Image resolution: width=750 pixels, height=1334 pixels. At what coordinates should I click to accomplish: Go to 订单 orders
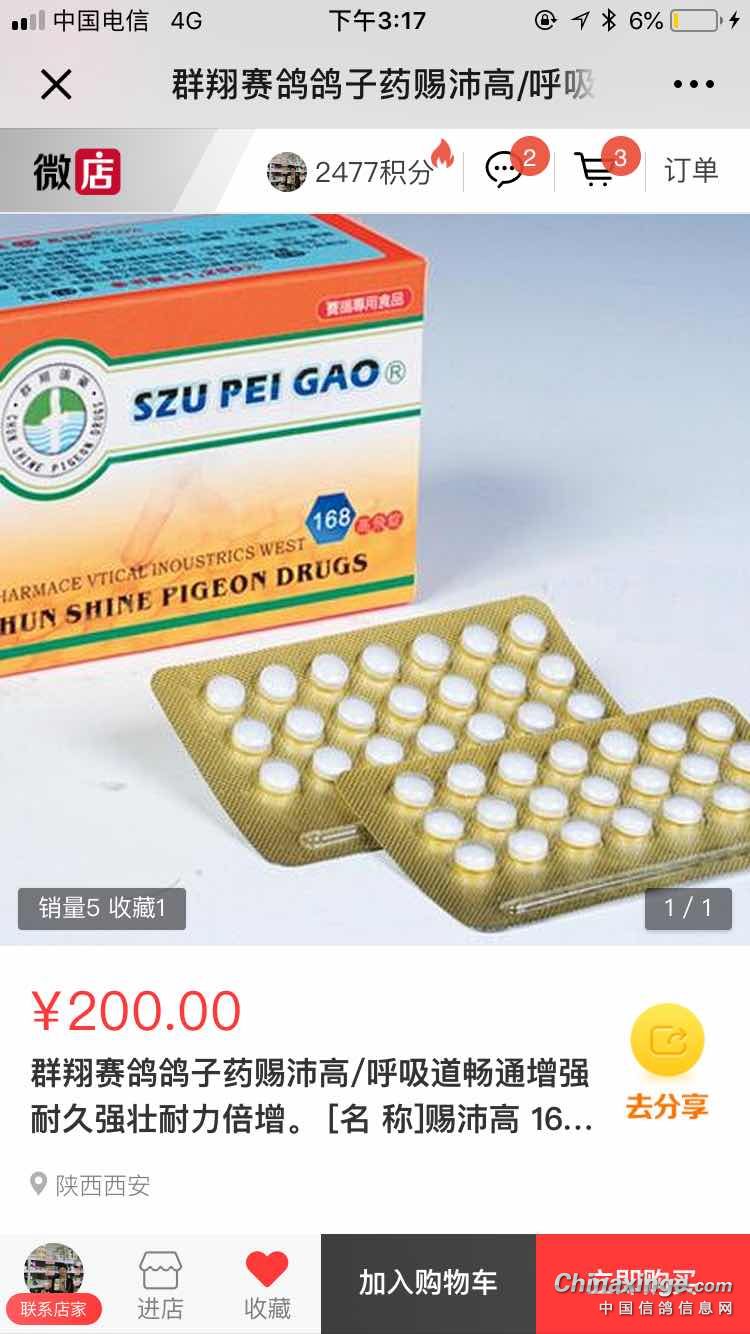click(x=691, y=171)
